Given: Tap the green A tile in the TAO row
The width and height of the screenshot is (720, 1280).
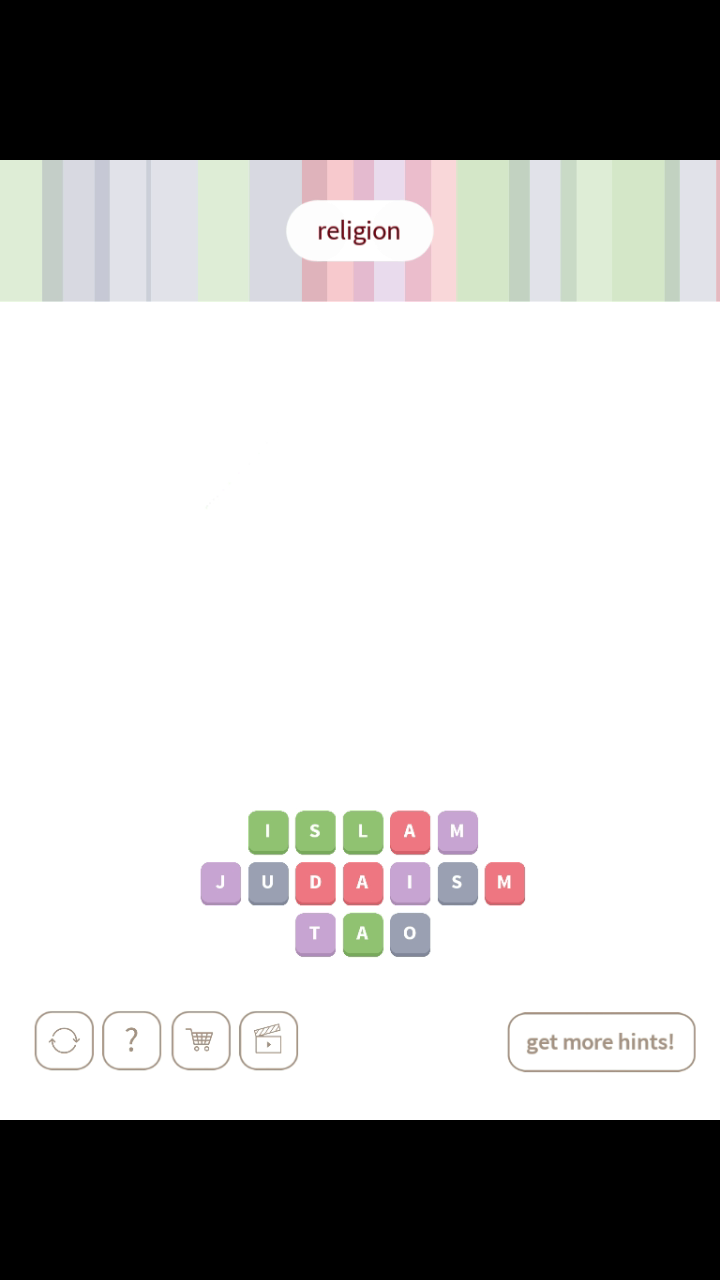Looking at the screenshot, I should [362, 934].
